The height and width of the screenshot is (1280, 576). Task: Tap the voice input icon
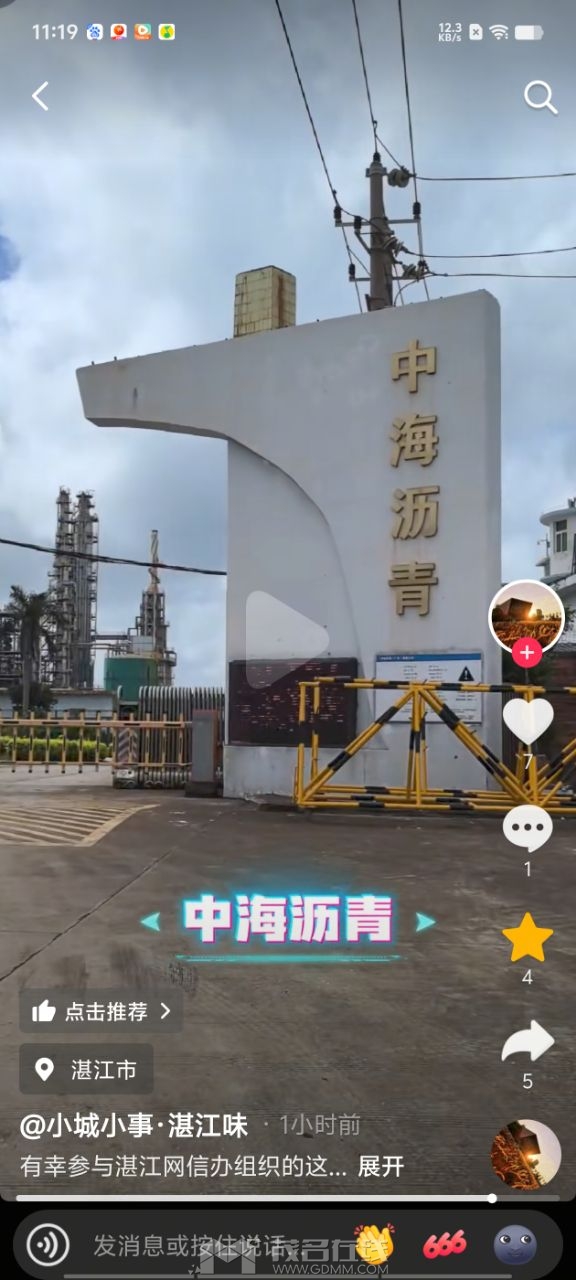coord(48,1244)
